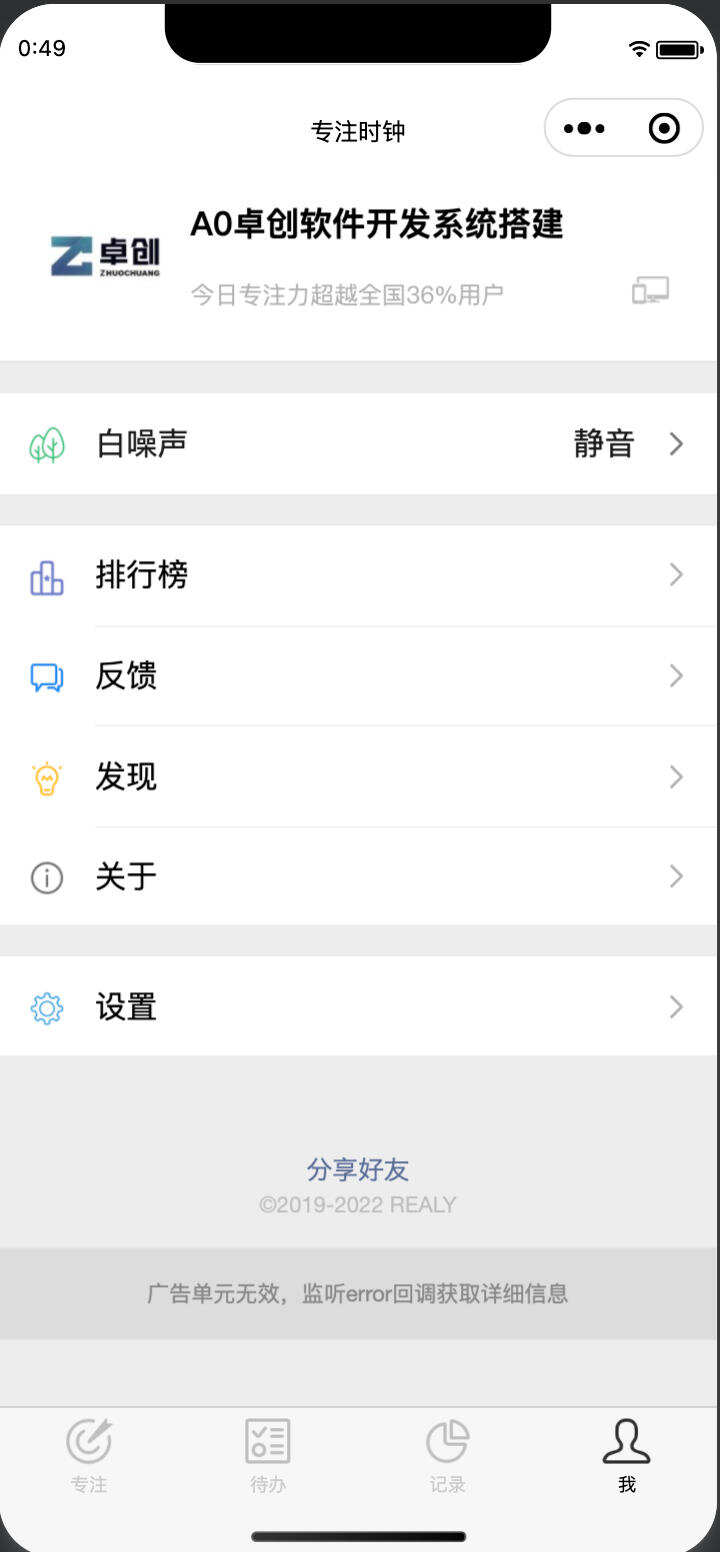Screen dimensions: 720x1552
Task: Tap the screen-cast device icon
Action: coord(649,289)
